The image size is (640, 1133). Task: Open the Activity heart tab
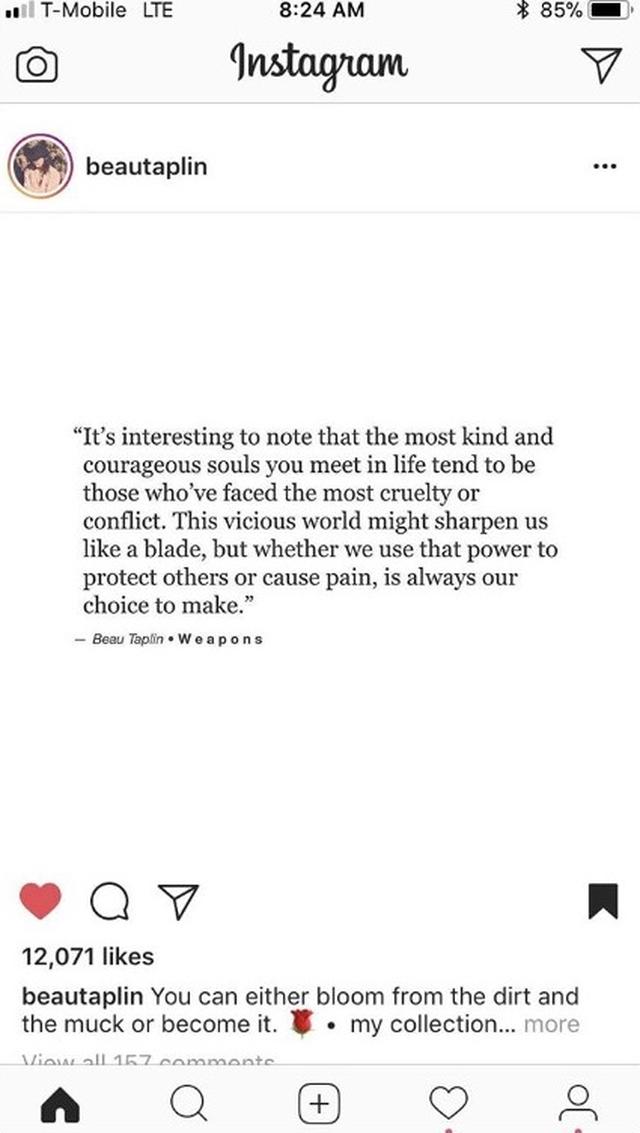click(448, 1103)
